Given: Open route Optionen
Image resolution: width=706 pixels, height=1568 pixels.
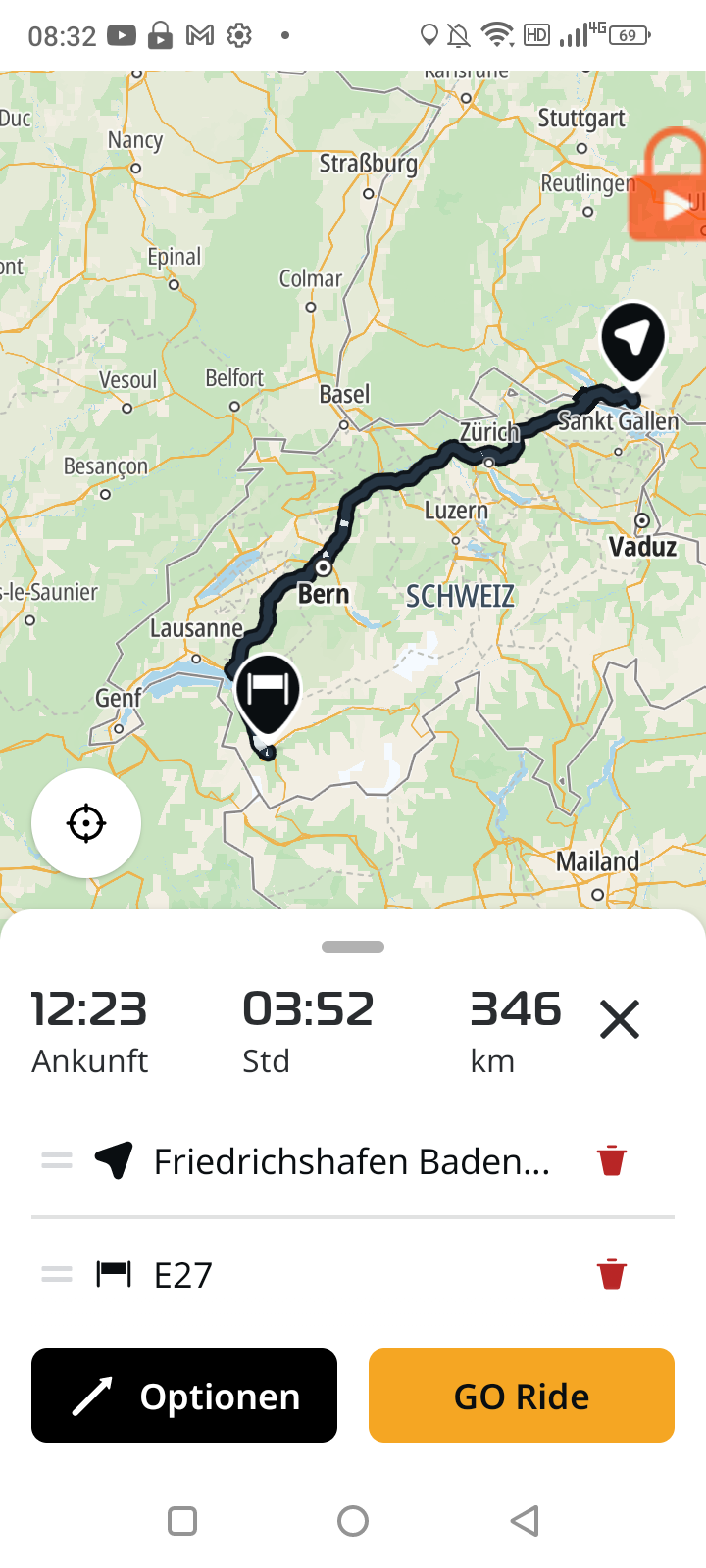Looking at the screenshot, I should coord(184,1396).
